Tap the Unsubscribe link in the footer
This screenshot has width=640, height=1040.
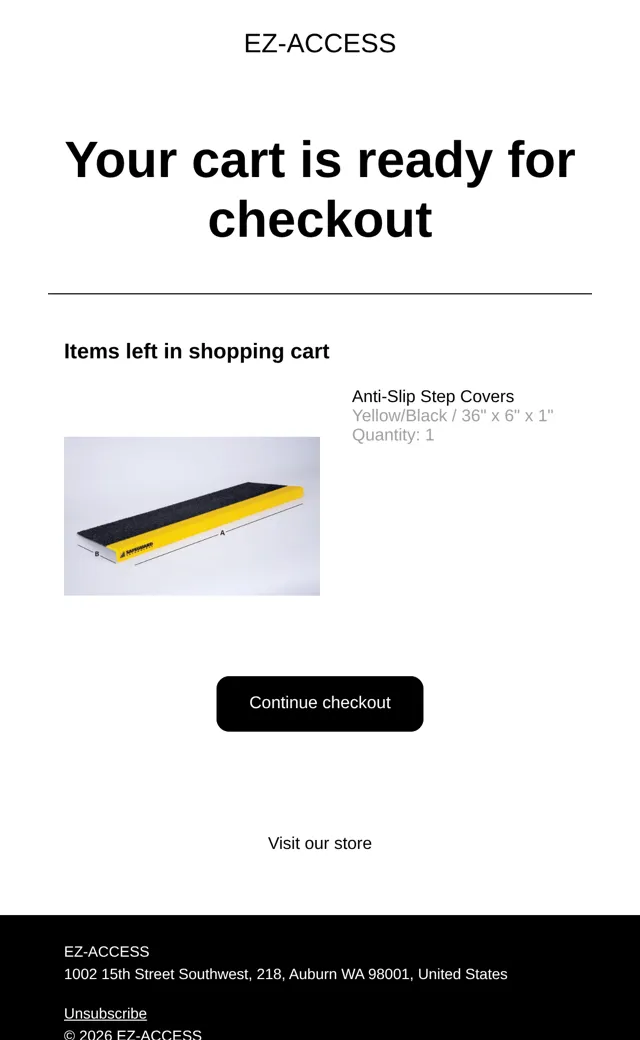click(105, 1013)
